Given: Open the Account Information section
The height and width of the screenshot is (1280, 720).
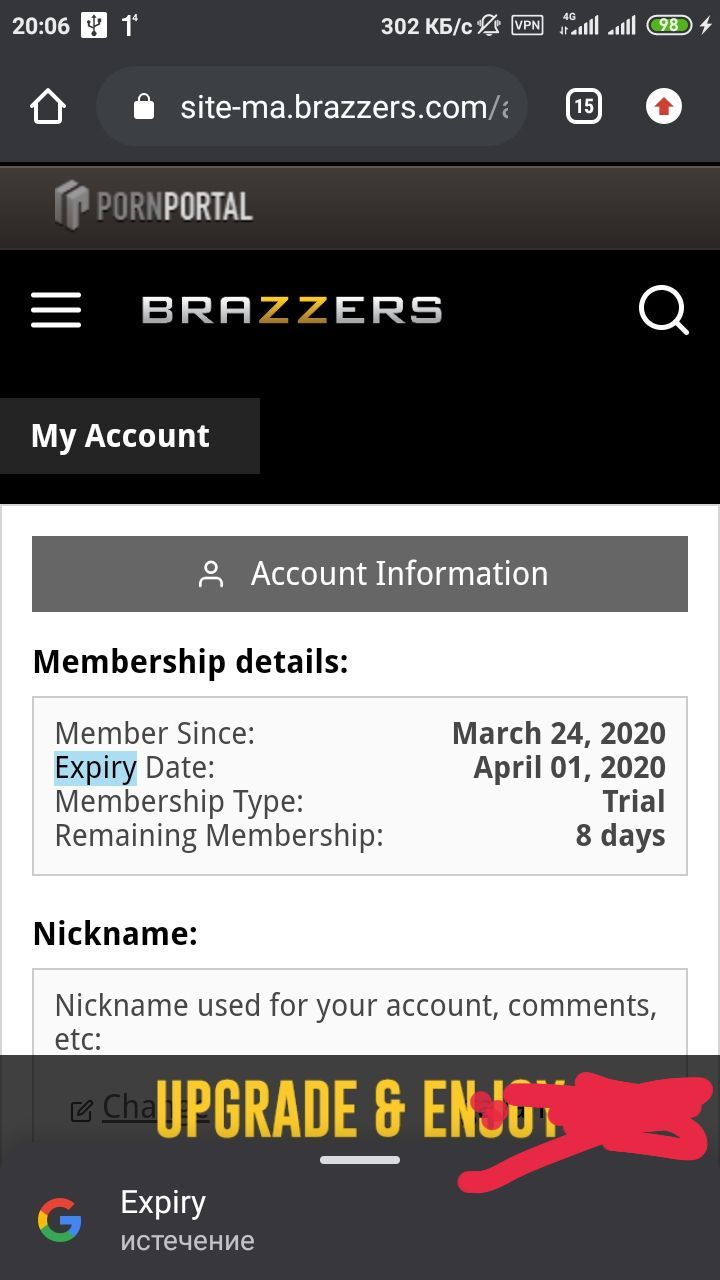Looking at the screenshot, I should (x=360, y=574).
